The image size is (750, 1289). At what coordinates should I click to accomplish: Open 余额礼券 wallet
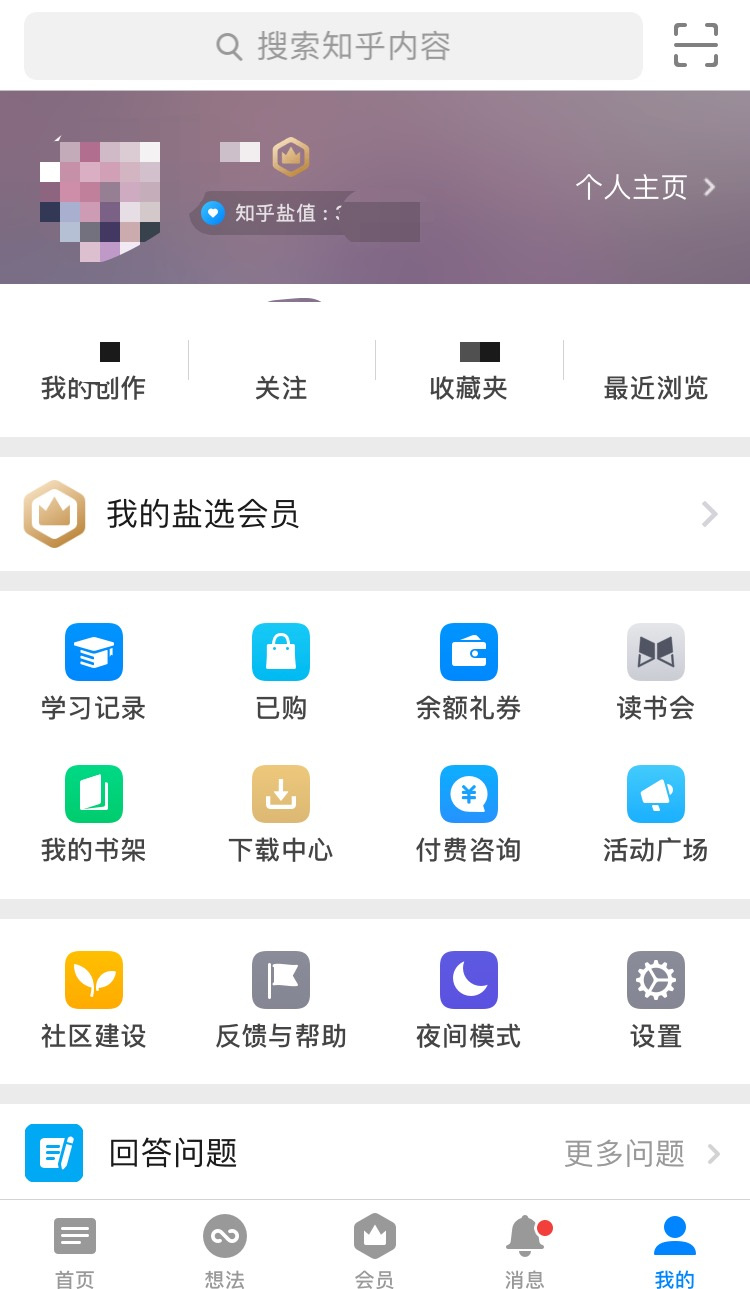(469, 672)
